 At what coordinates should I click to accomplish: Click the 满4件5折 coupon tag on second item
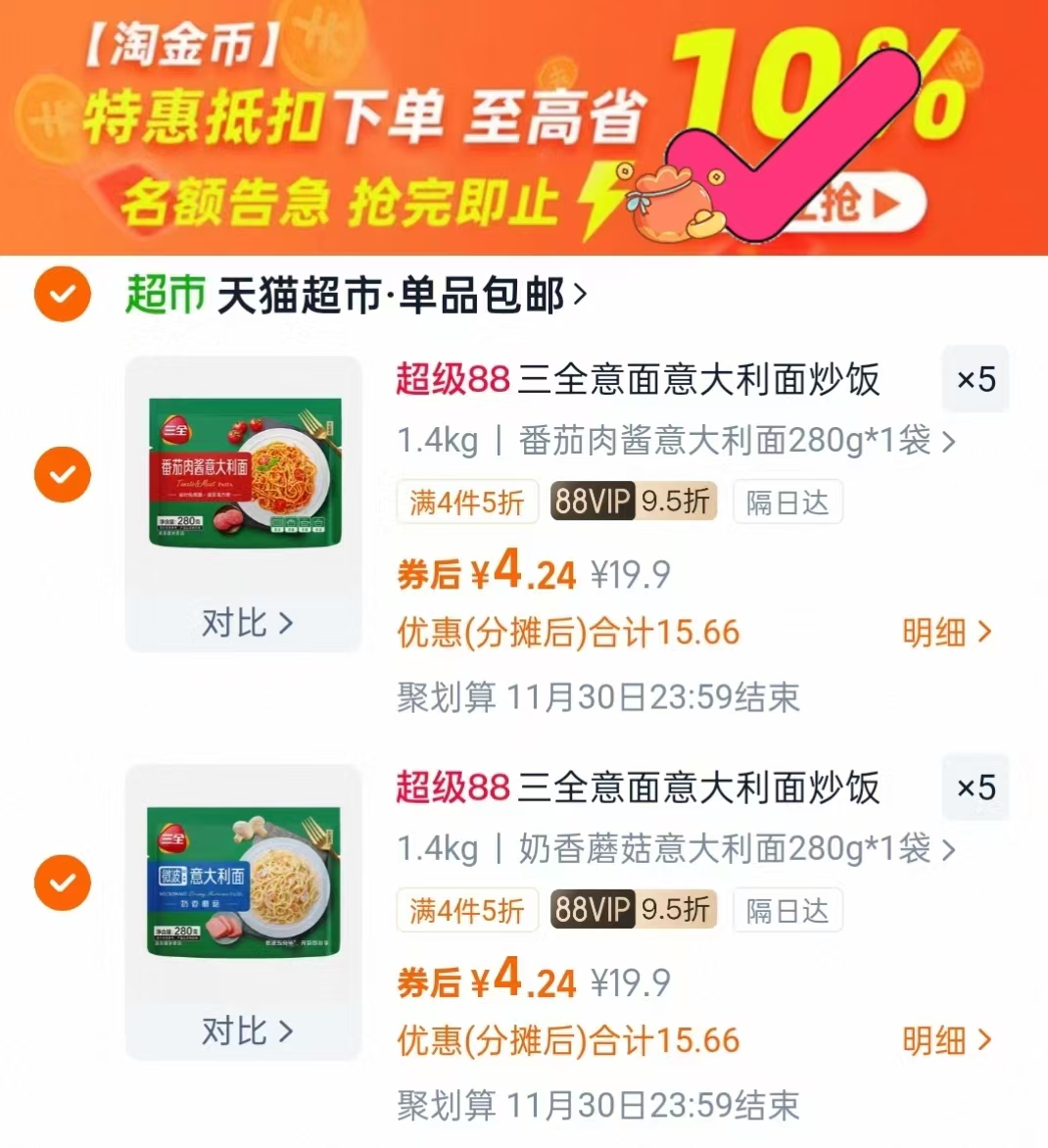point(467,910)
